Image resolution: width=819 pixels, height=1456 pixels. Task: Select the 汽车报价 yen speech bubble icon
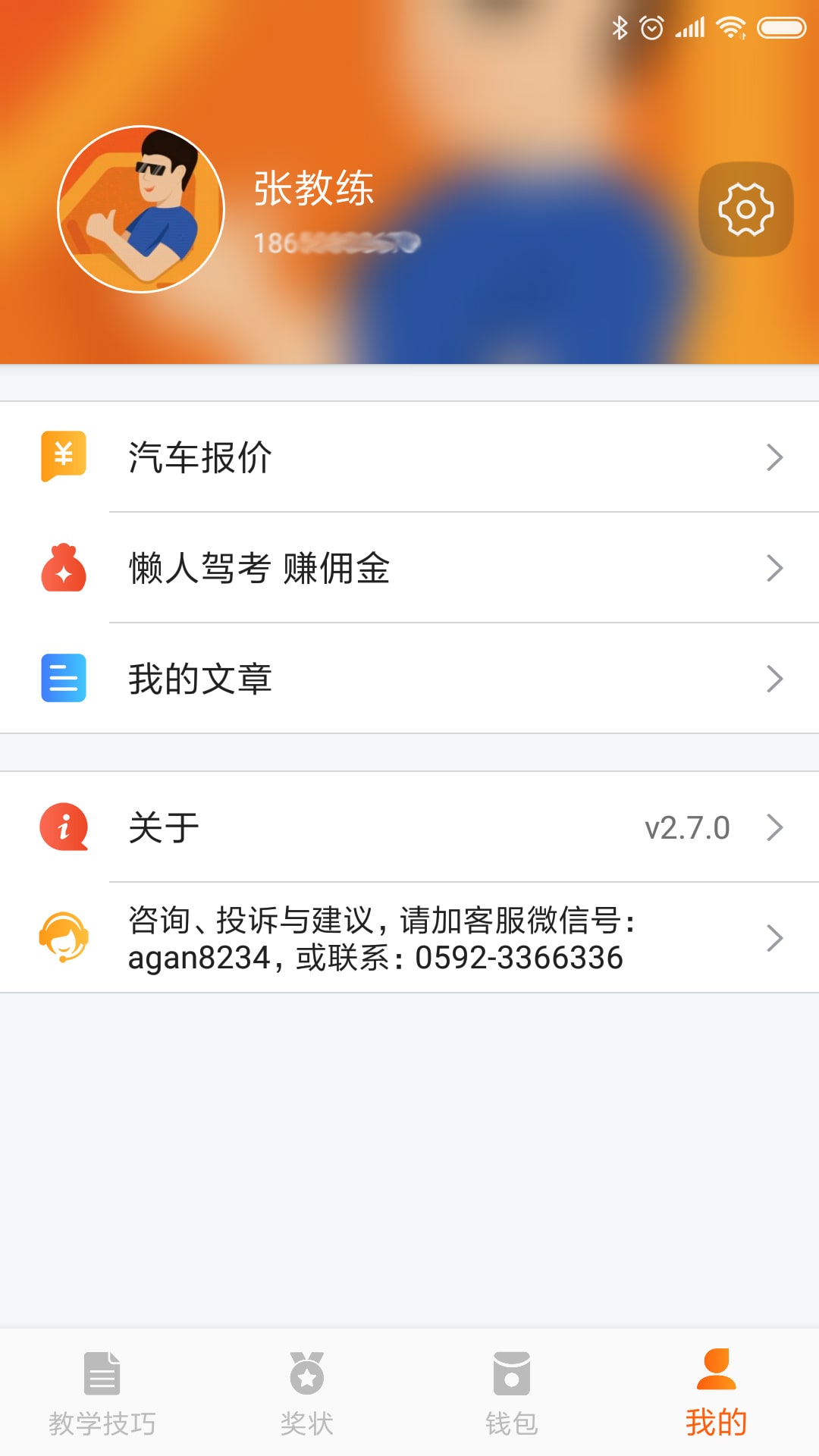pos(63,457)
